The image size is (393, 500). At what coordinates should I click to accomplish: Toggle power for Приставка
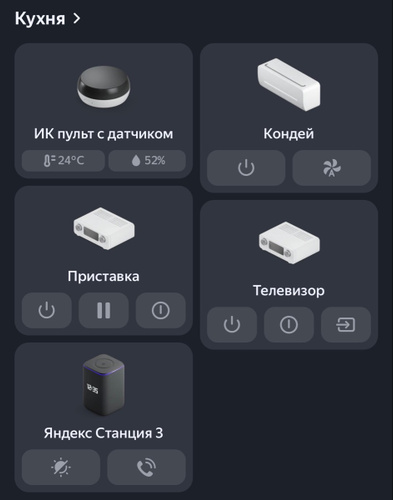[47, 310]
